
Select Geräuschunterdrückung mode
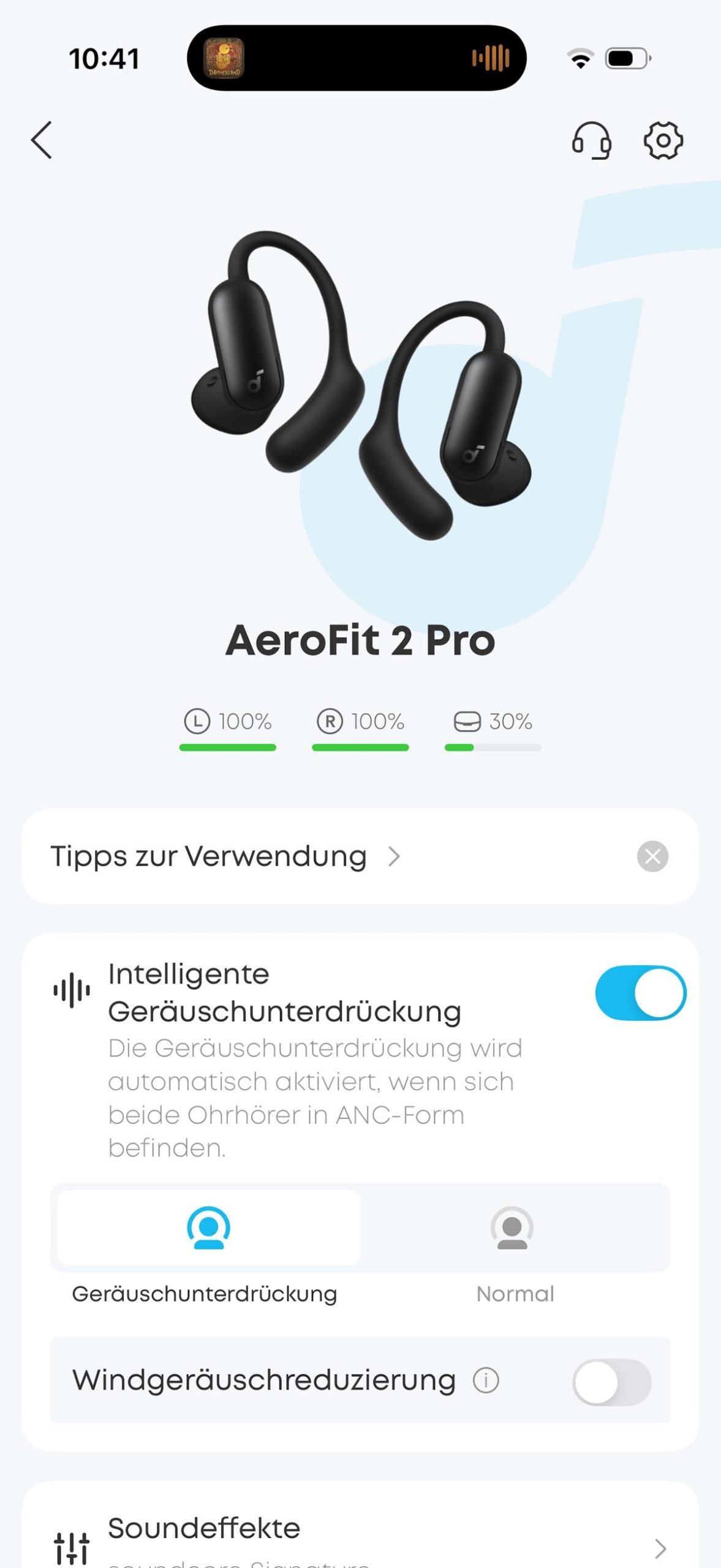tap(208, 1228)
